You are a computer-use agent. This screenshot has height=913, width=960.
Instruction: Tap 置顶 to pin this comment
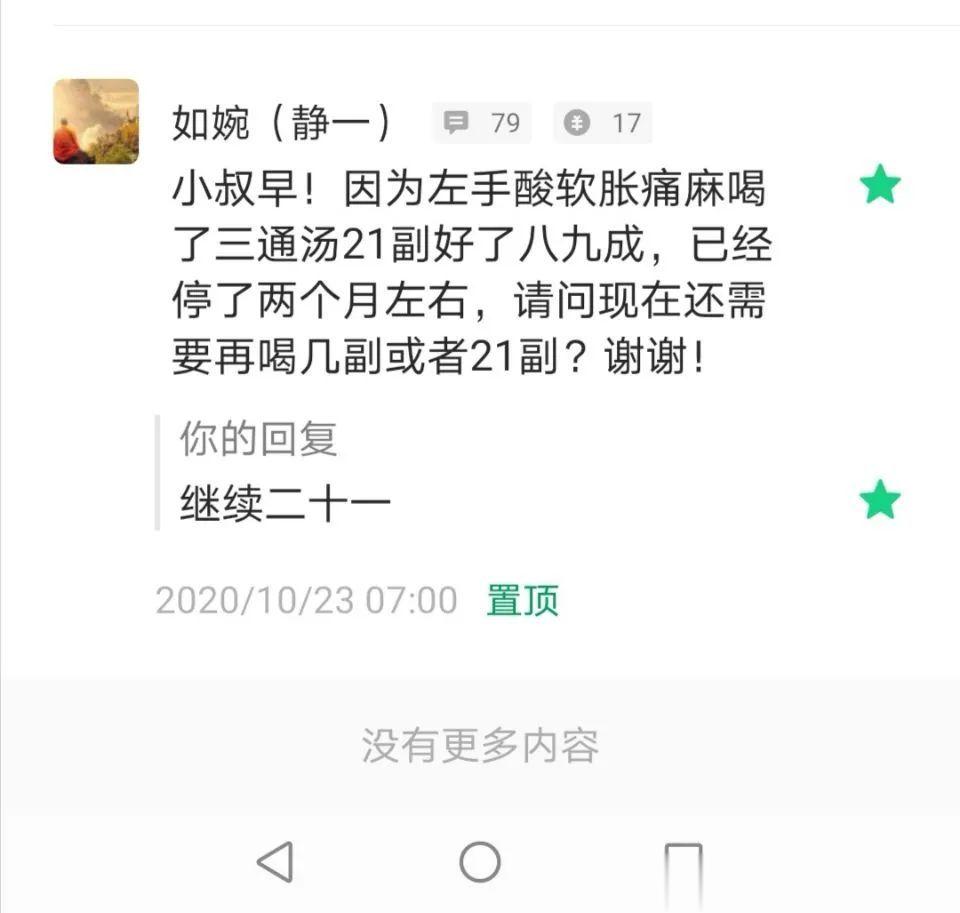click(522, 600)
